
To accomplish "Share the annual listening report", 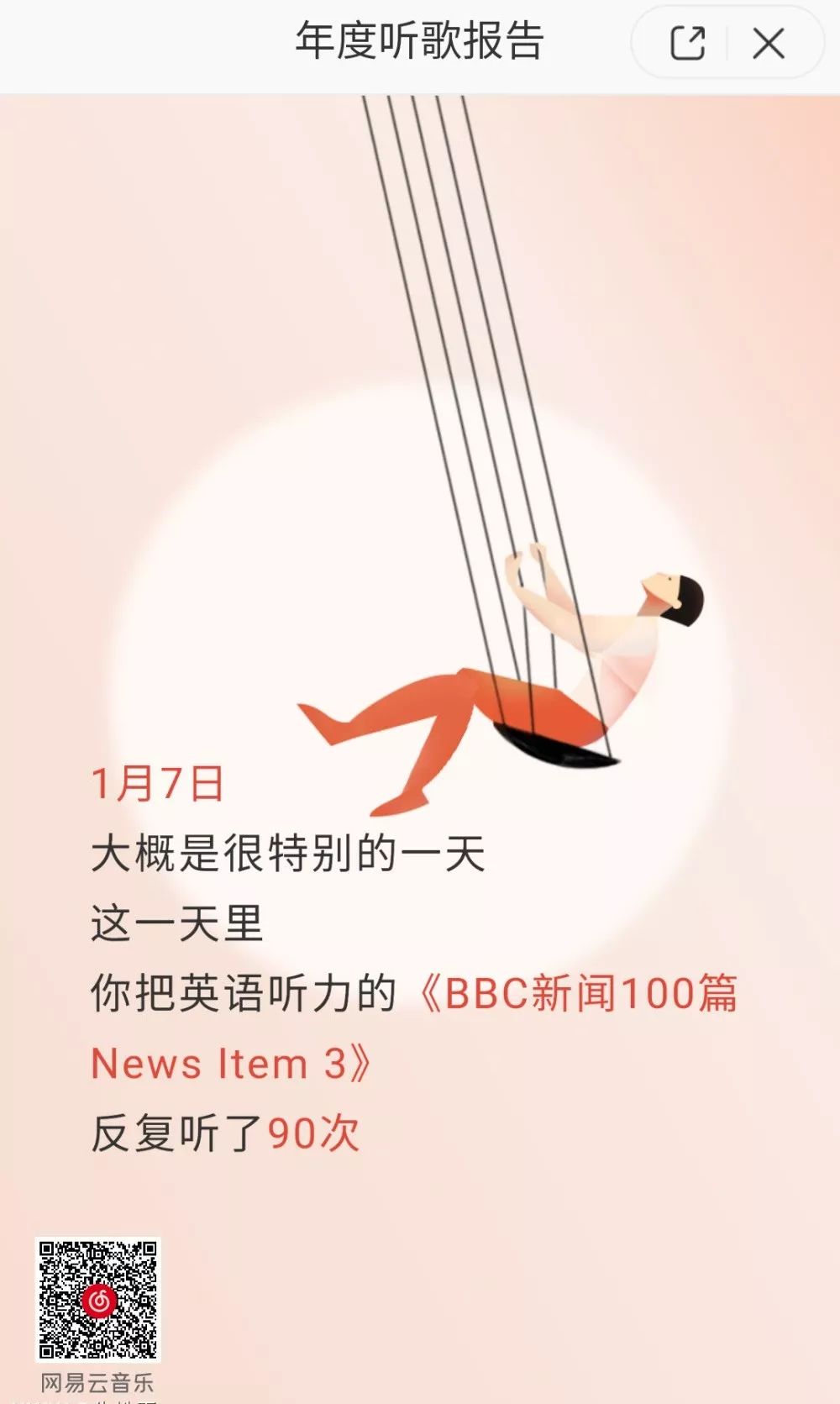I will 686,43.
